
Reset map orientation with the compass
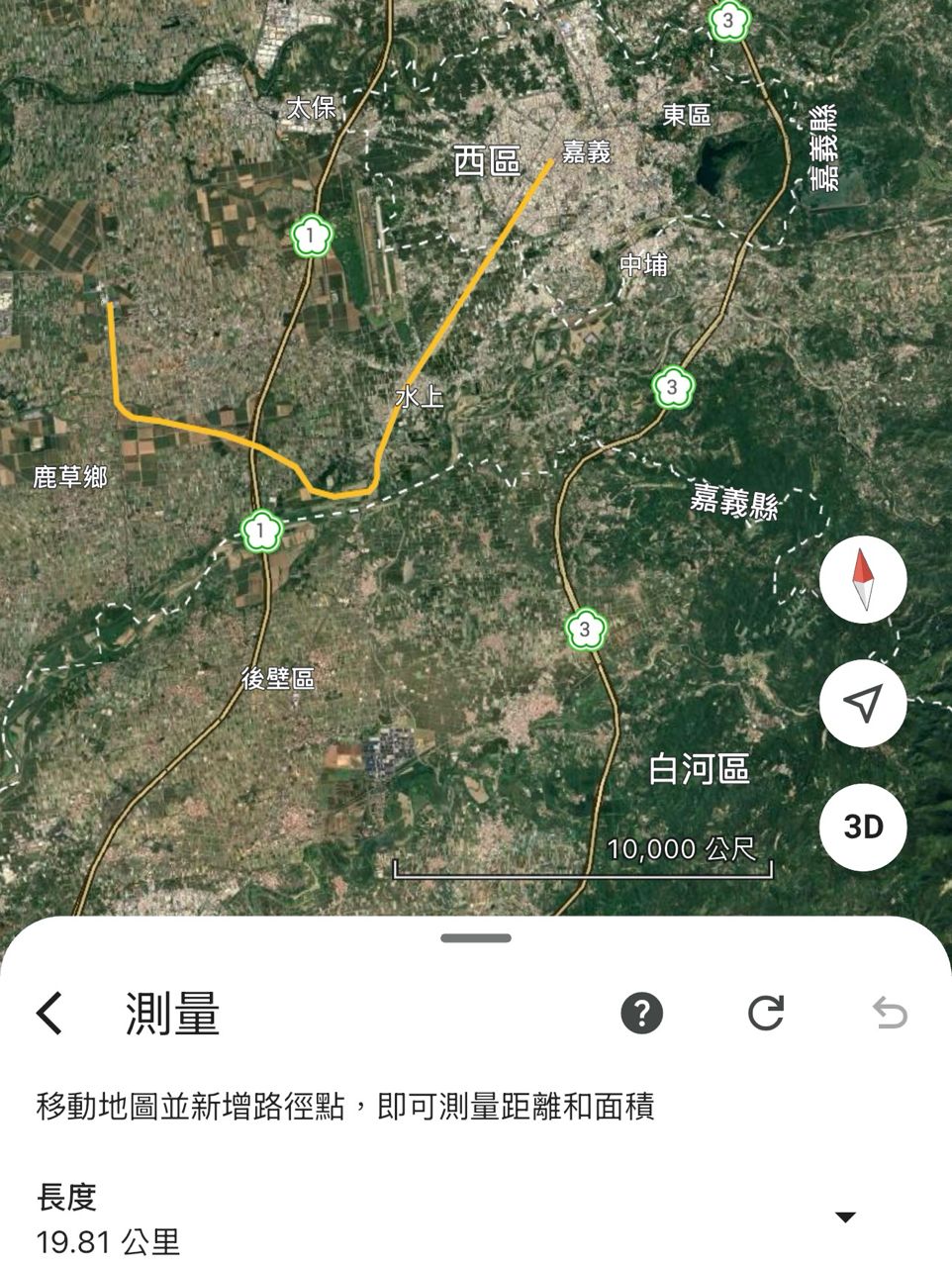(x=863, y=580)
